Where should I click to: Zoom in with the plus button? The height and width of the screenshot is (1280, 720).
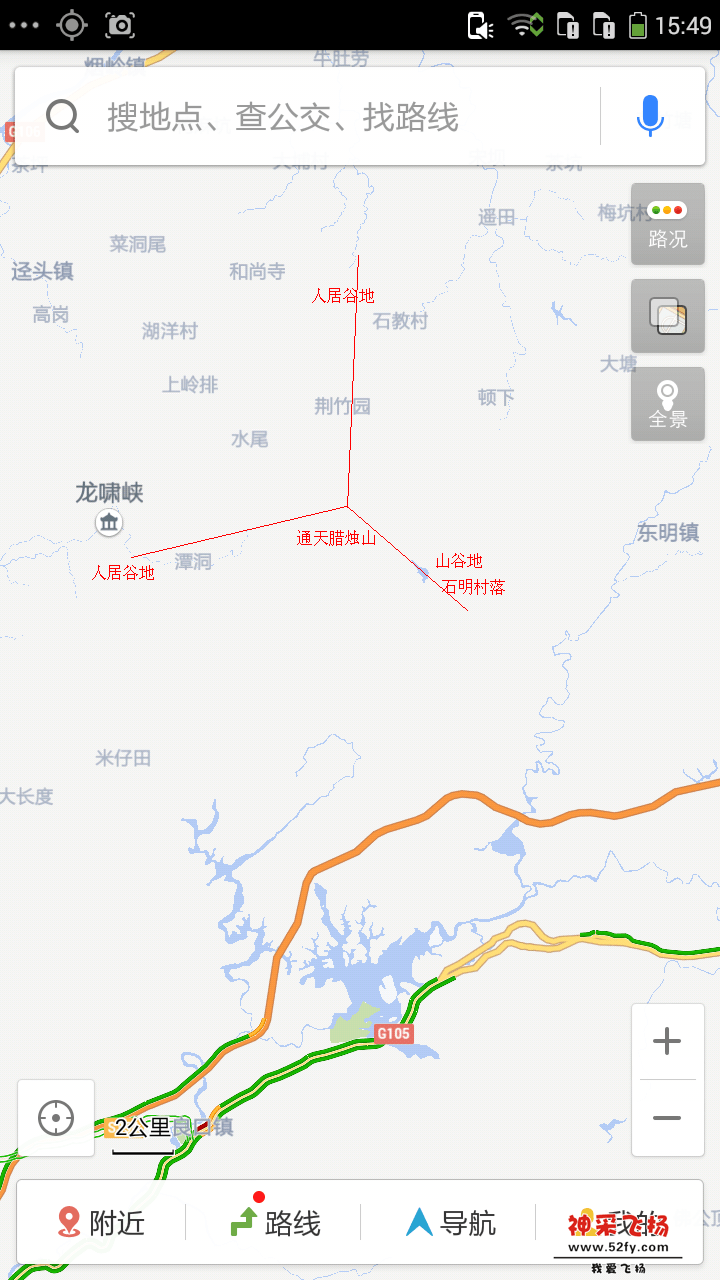coord(667,1042)
